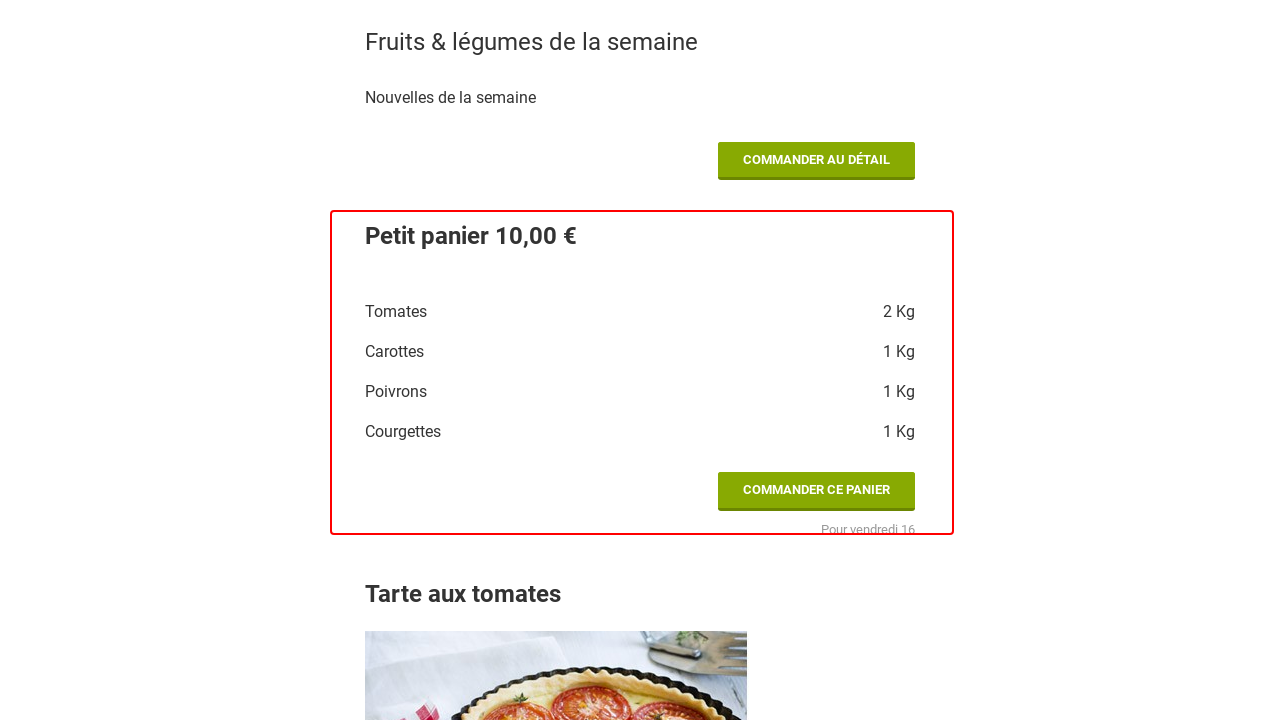Tap the Commander au détail button
The image size is (1280, 720).
[816, 160]
